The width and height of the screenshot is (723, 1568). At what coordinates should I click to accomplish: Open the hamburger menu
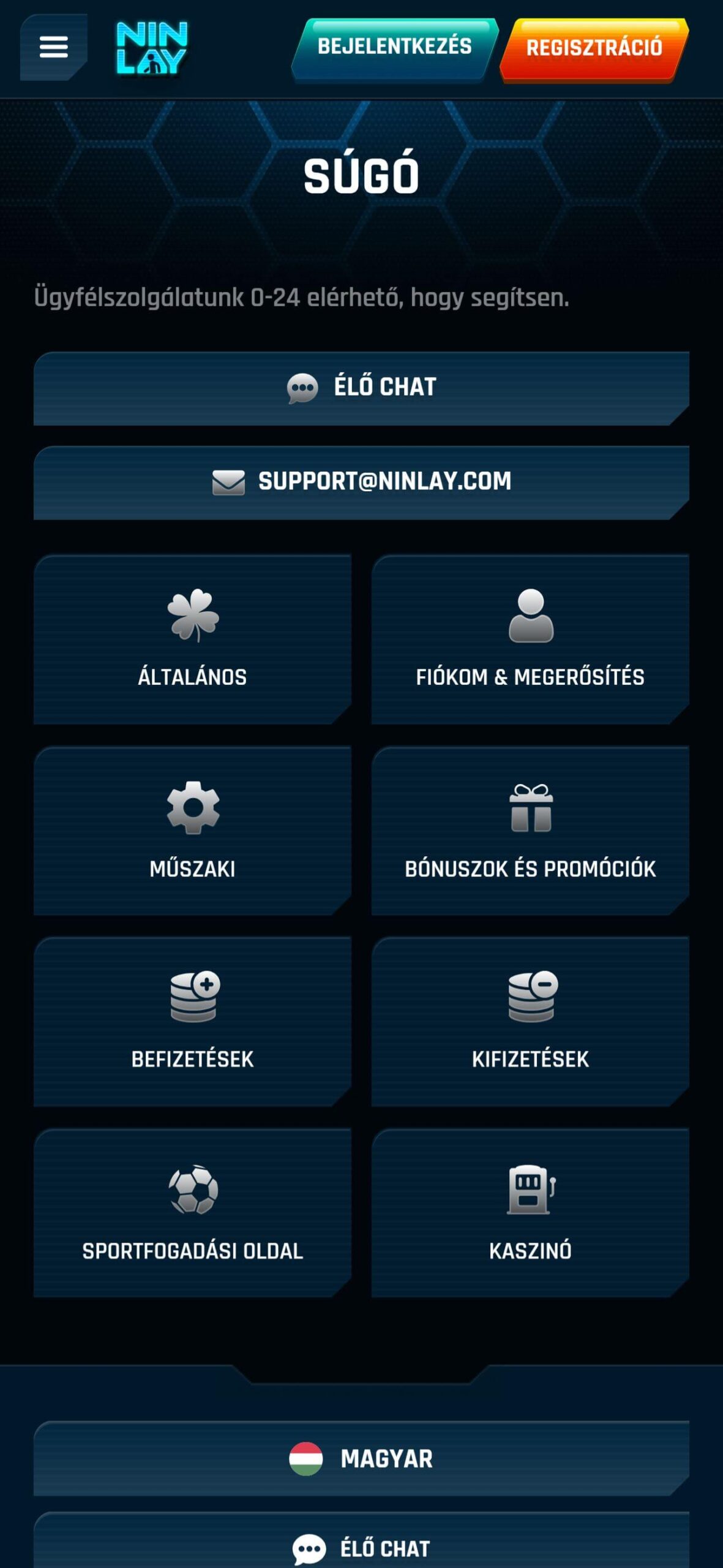53,47
